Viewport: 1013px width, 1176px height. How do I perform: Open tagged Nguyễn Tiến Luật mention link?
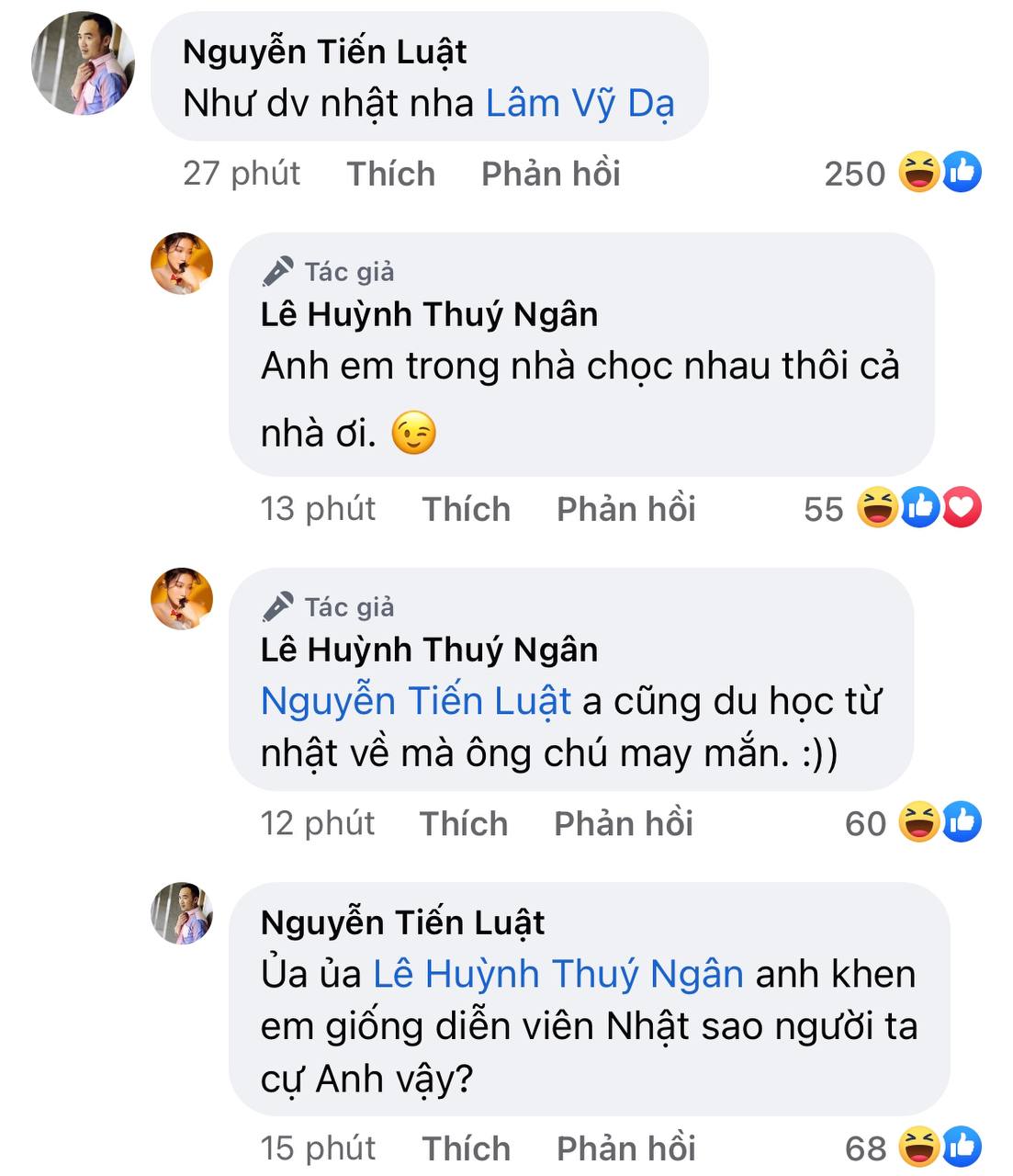click(x=416, y=701)
